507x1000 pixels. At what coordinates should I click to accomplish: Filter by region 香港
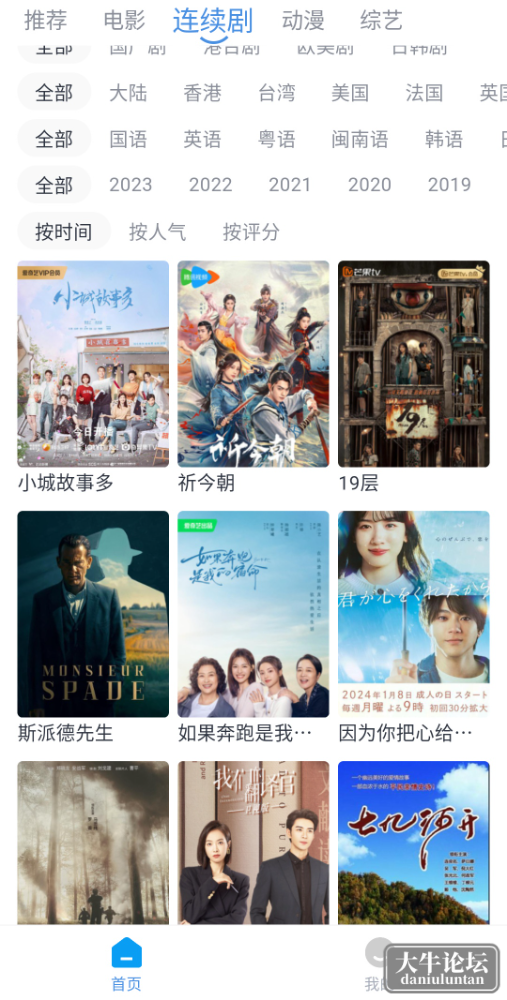[202, 93]
